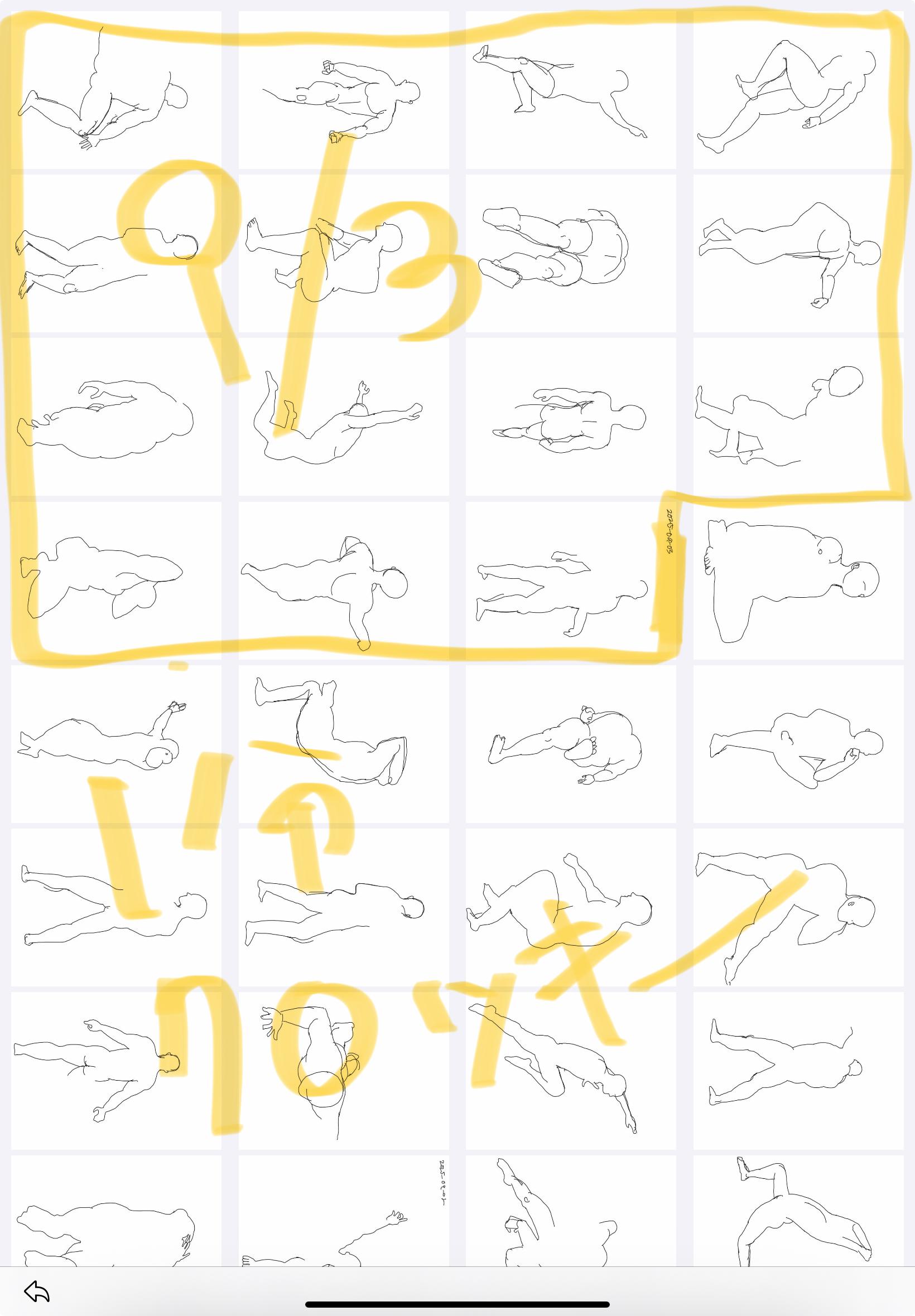Open the sketch page dated 2025-09-03
Viewport: 915px width, 1316px height.
[x=570, y=580]
